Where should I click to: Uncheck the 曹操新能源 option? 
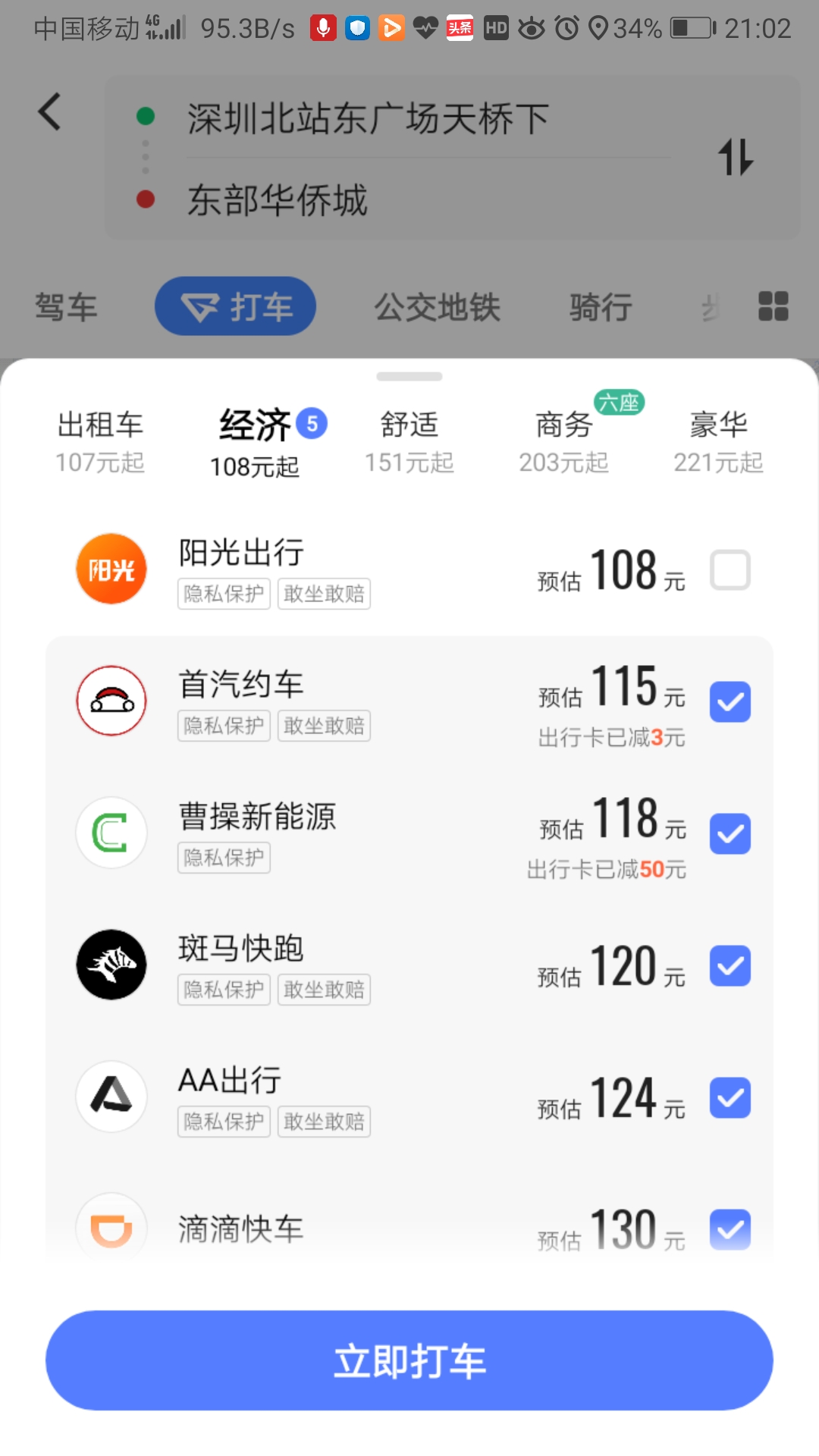point(730,834)
